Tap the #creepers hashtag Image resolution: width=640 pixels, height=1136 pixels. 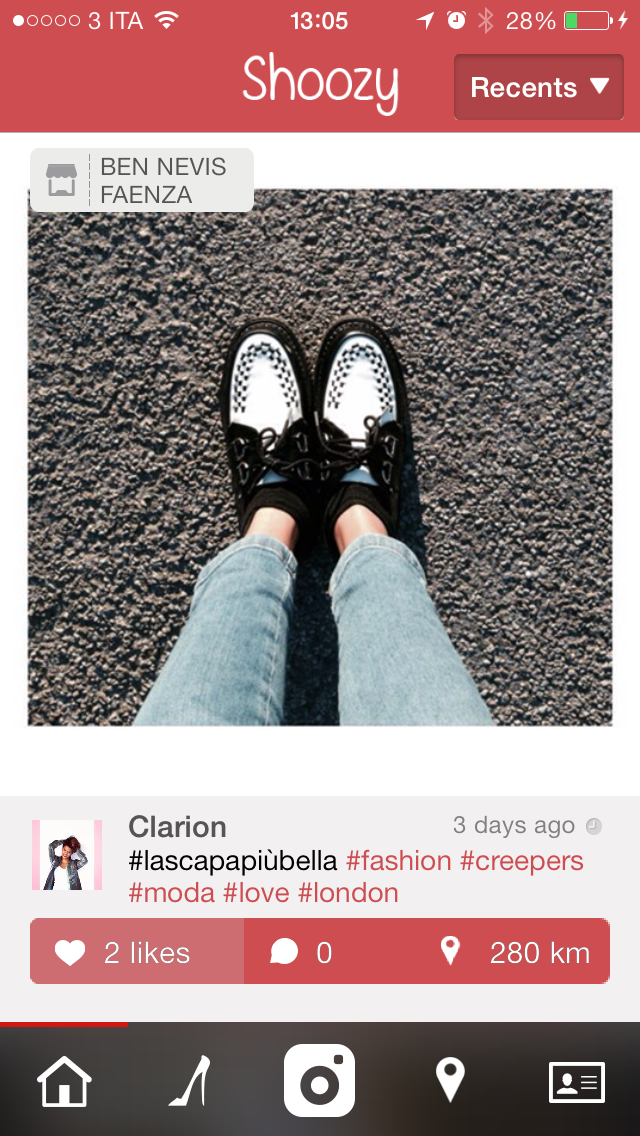(521, 861)
